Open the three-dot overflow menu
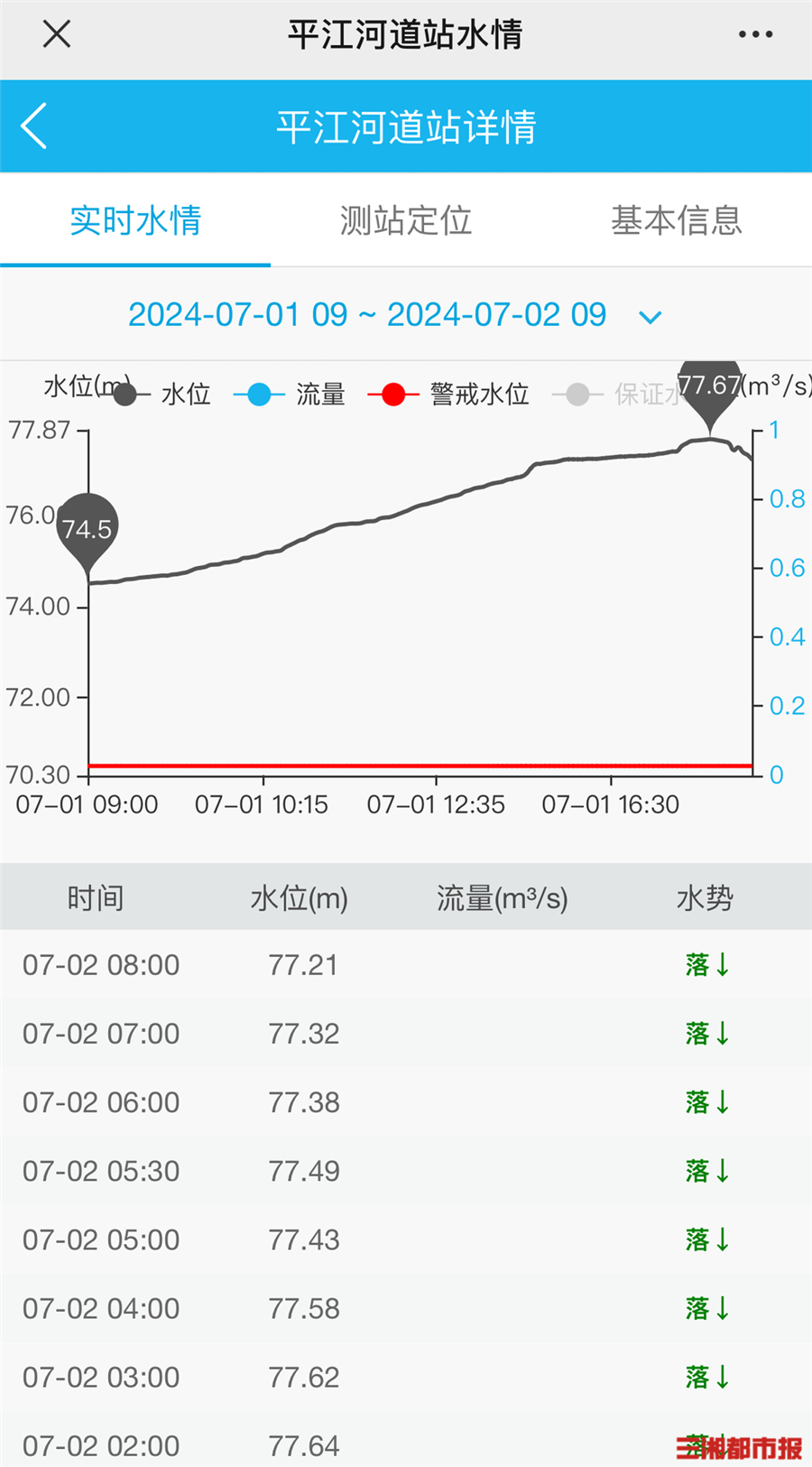The height and width of the screenshot is (1467, 812). pyautogui.click(x=755, y=35)
